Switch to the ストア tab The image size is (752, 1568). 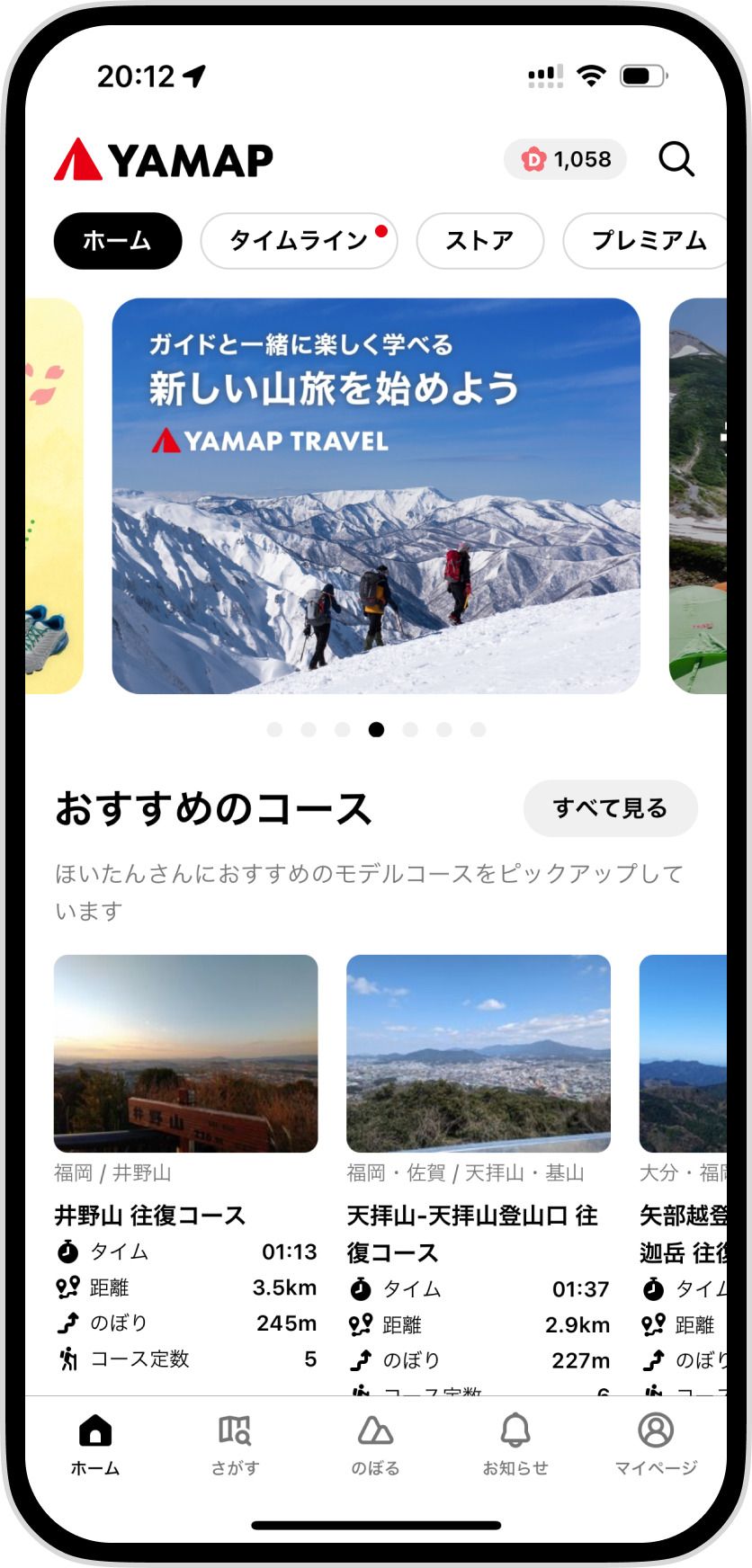(479, 240)
